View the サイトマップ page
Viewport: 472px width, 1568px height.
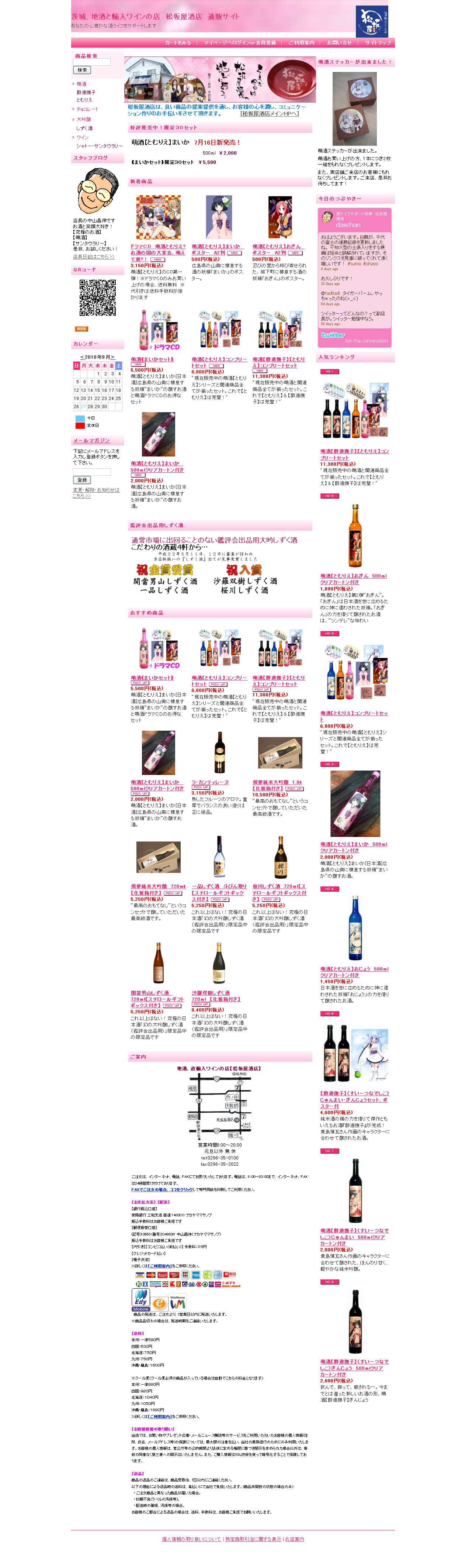pos(378,42)
